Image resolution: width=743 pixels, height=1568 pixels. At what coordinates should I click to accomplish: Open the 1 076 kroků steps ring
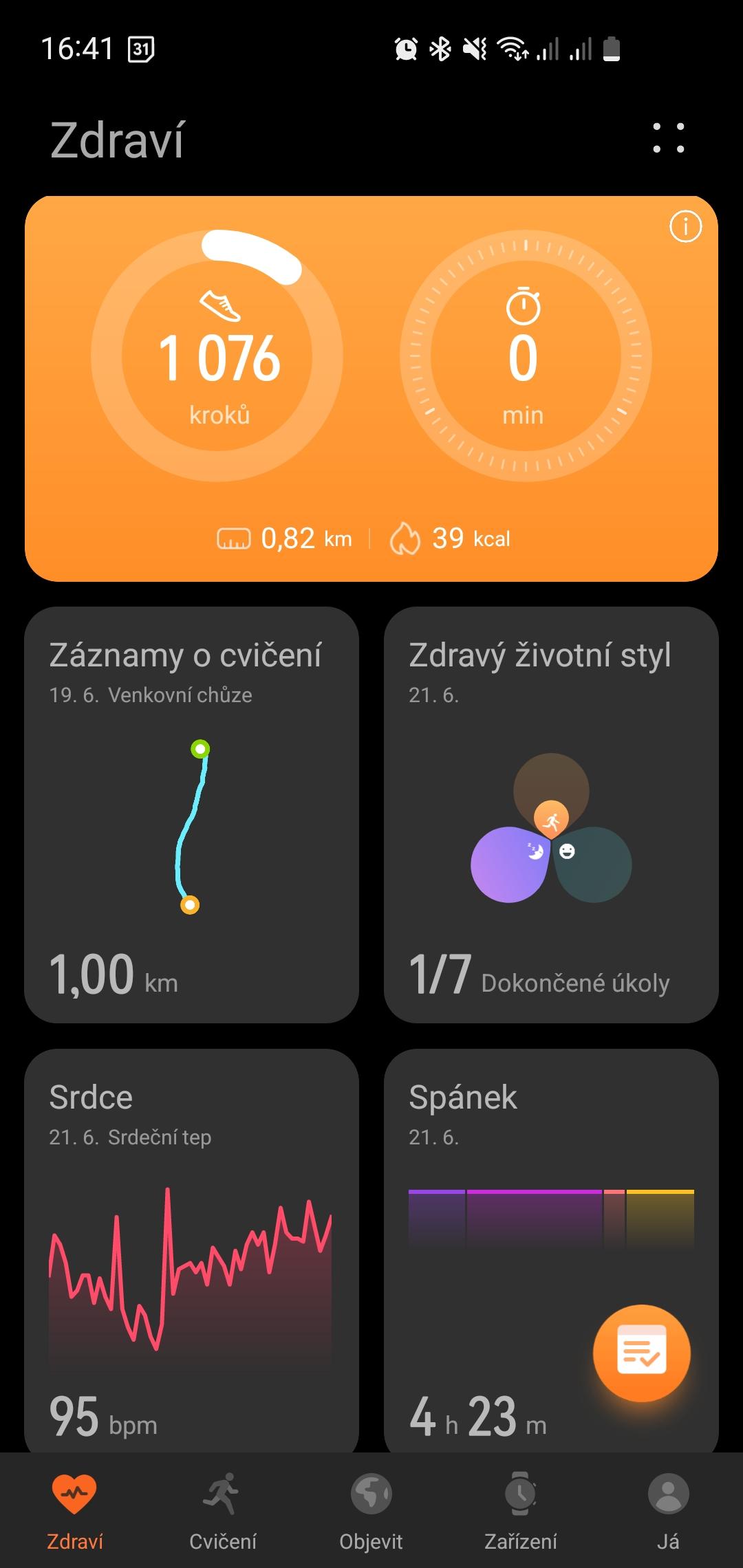(217, 356)
